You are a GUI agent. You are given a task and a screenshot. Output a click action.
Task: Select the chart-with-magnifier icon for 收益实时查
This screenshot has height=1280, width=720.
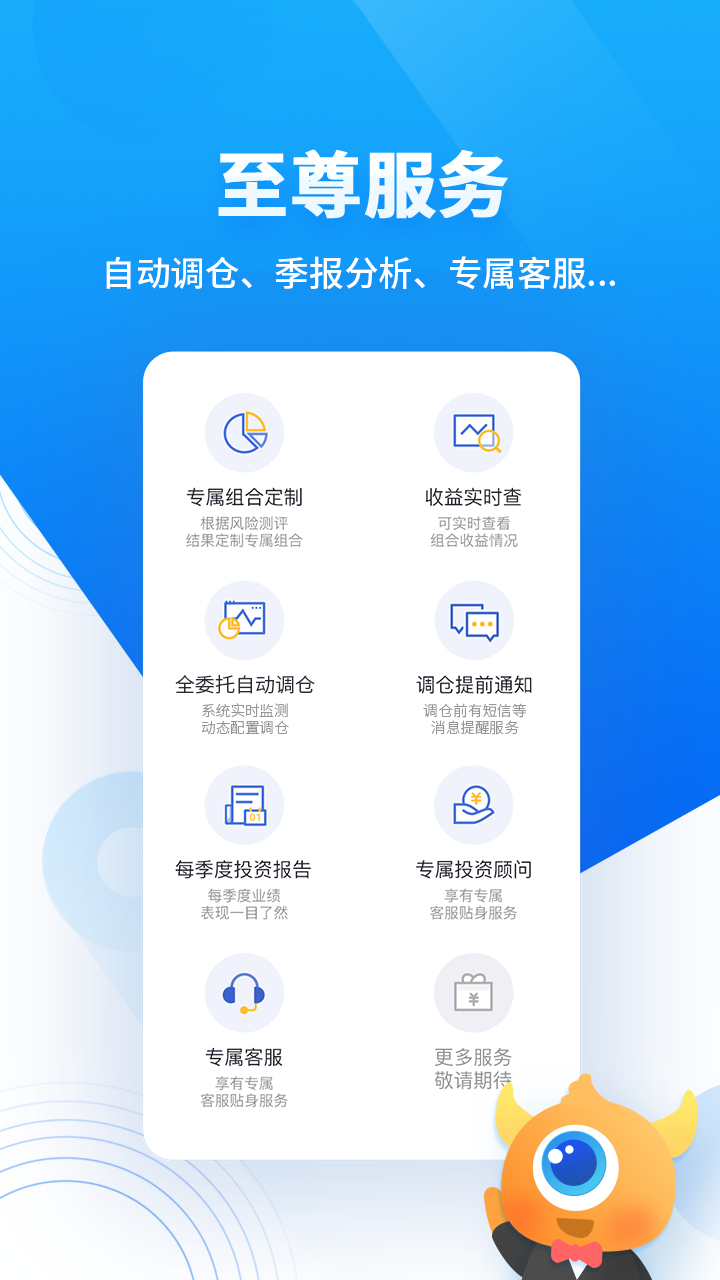tap(475, 432)
